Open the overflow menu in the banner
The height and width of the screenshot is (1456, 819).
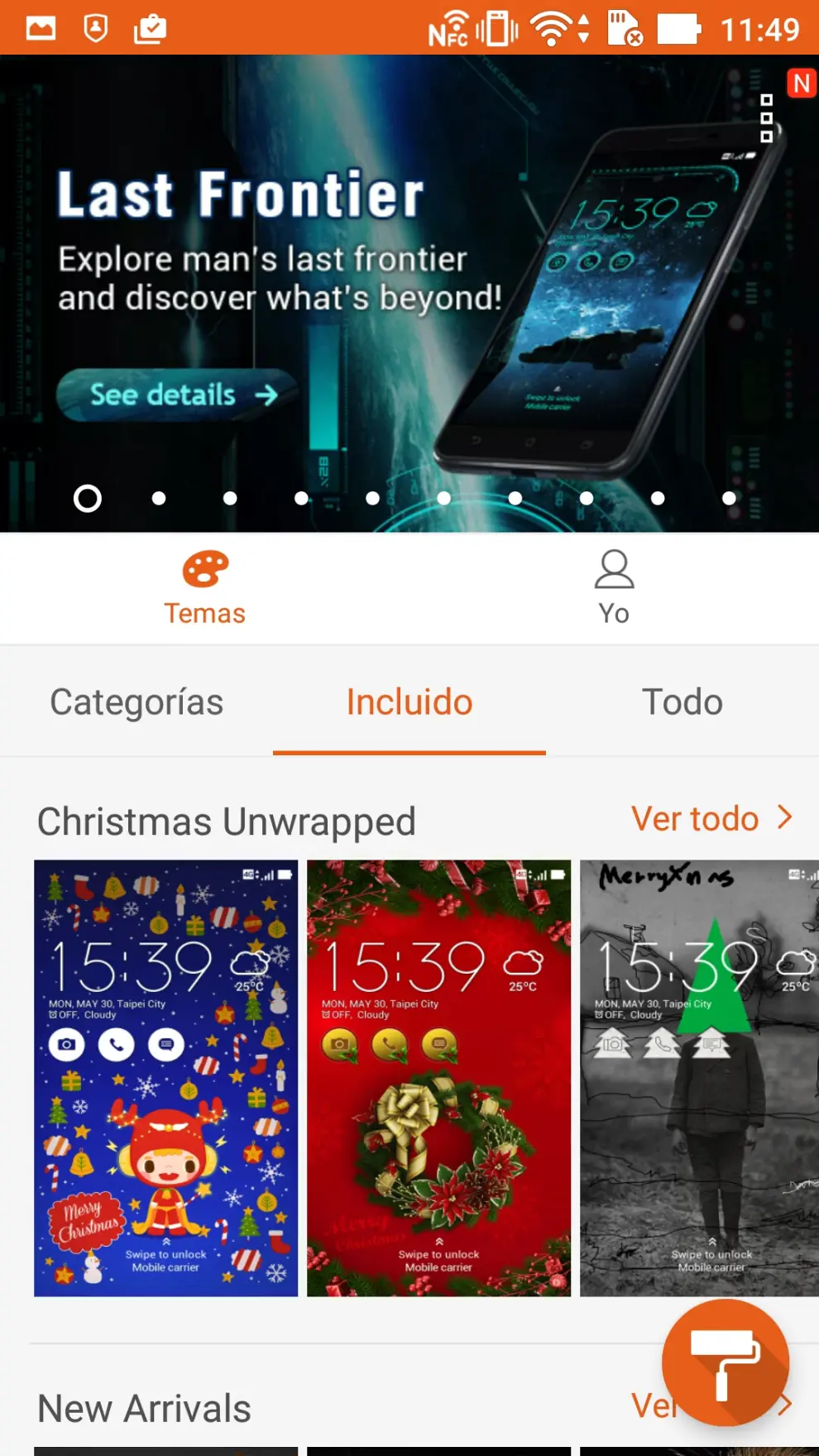tap(767, 118)
